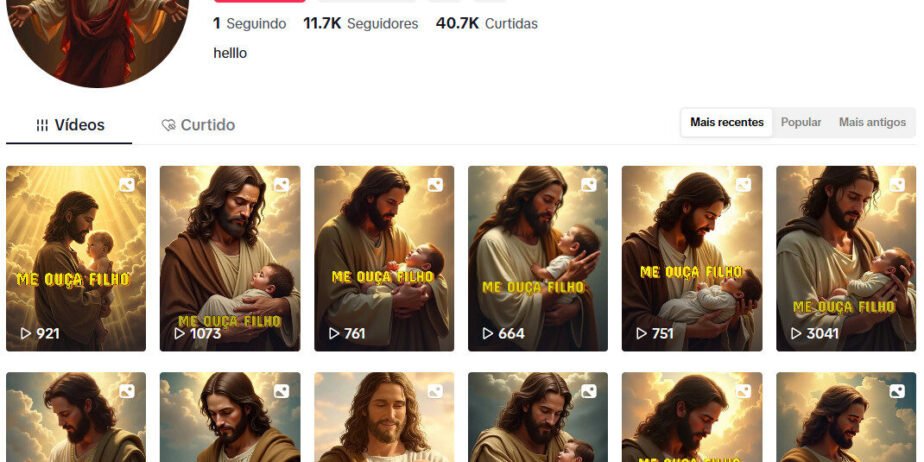Viewport: 924px width, 462px height.
Task: View the video with 751 views
Action: tap(692, 258)
